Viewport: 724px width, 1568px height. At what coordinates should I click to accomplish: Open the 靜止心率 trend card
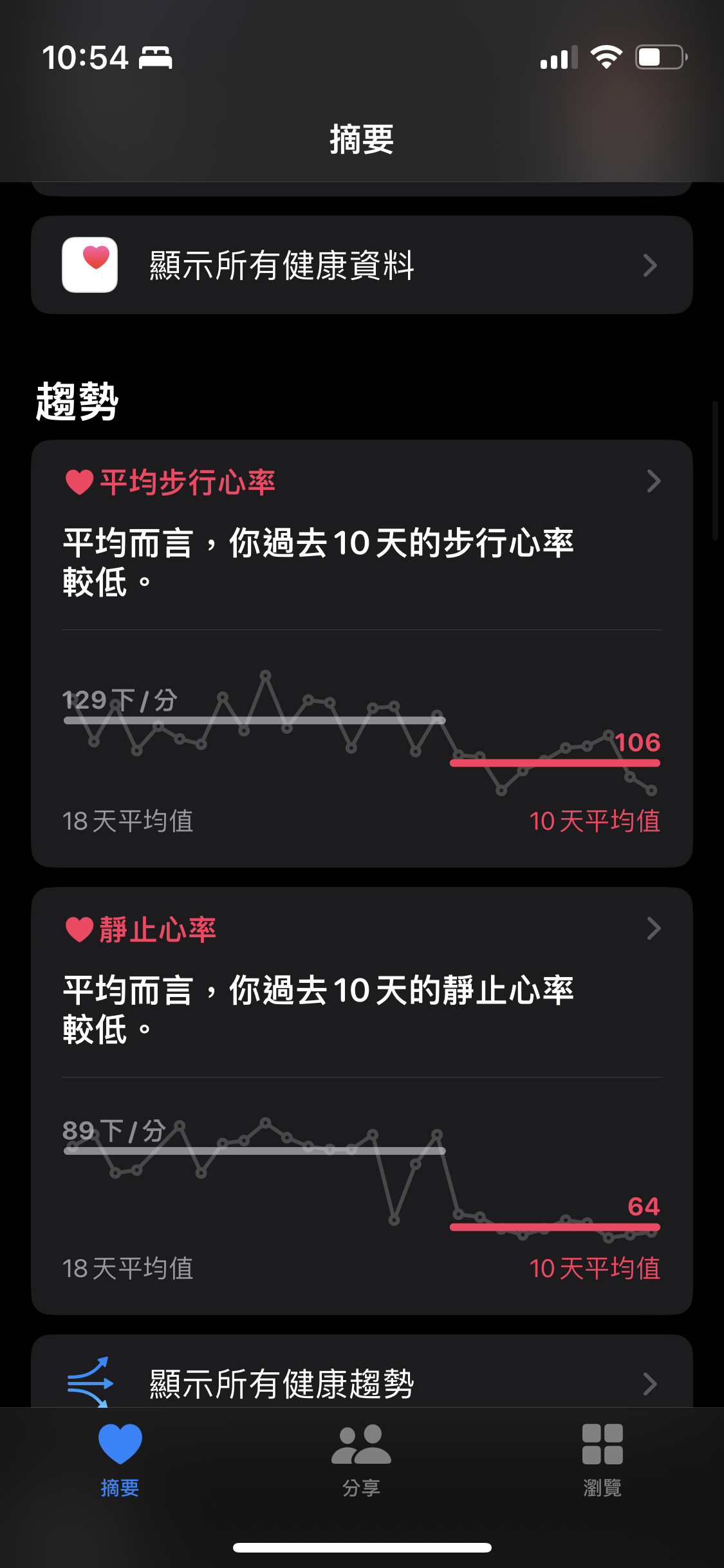(x=362, y=1101)
